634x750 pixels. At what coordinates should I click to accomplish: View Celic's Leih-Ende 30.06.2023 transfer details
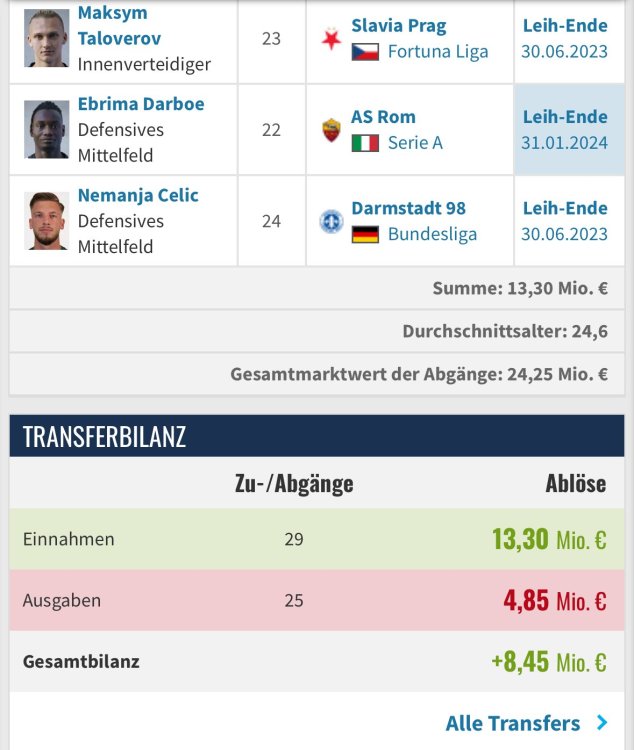pyautogui.click(x=564, y=221)
